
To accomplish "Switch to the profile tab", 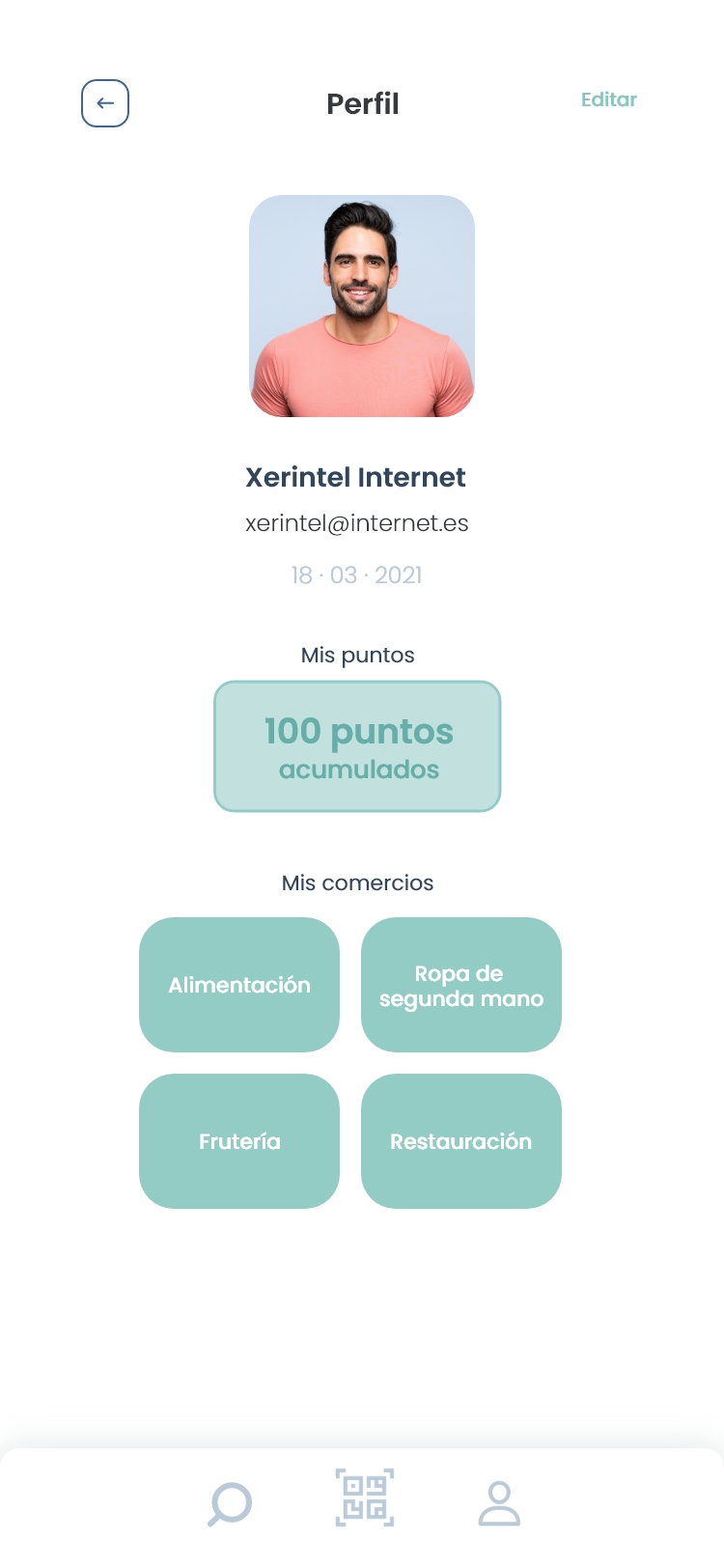I will click(x=499, y=1503).
